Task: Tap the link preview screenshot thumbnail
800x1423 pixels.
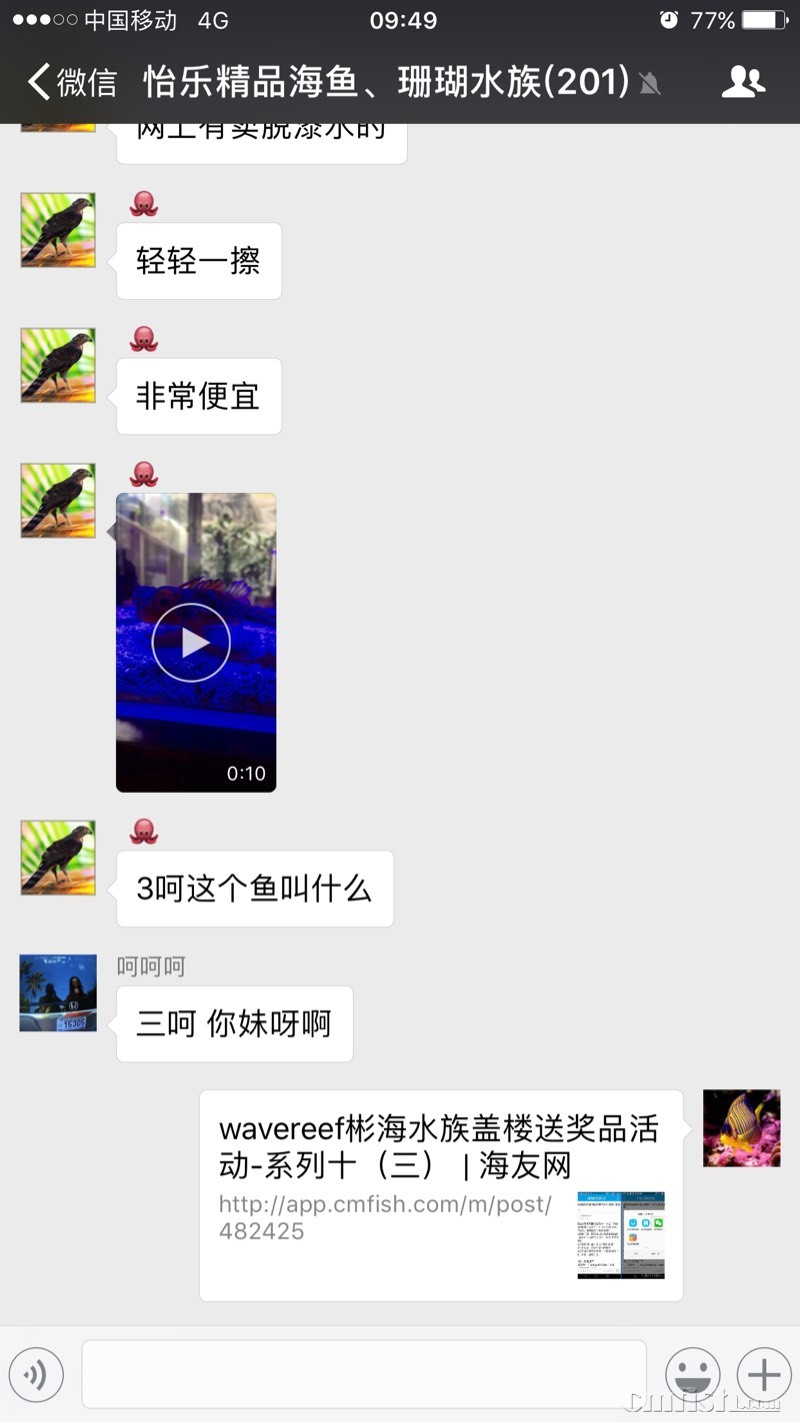Action: point(619,1236)
